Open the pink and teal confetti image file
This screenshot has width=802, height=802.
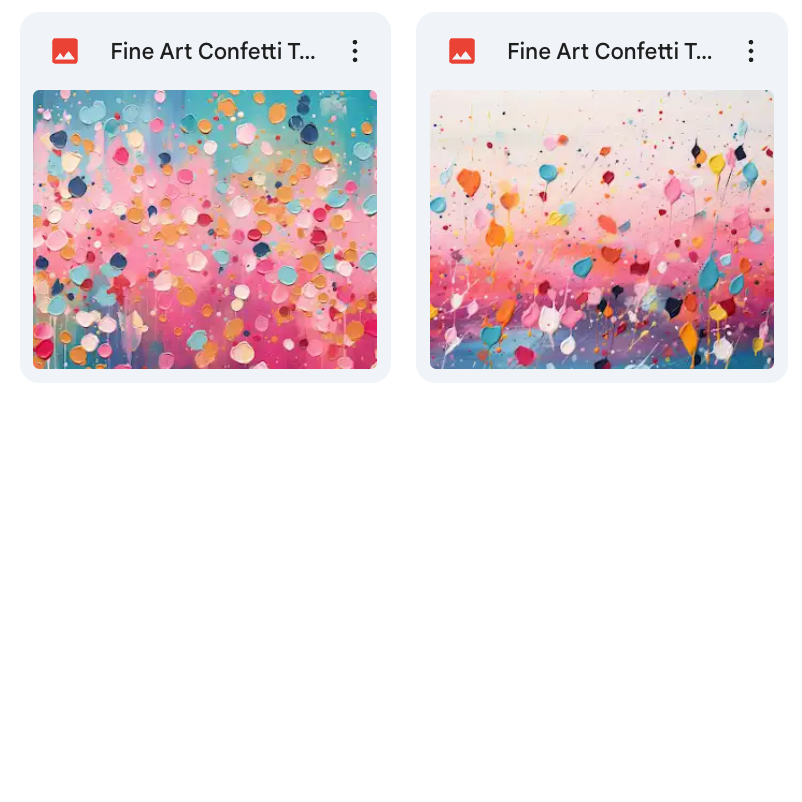pyautogui.click(x=205, y=229)
